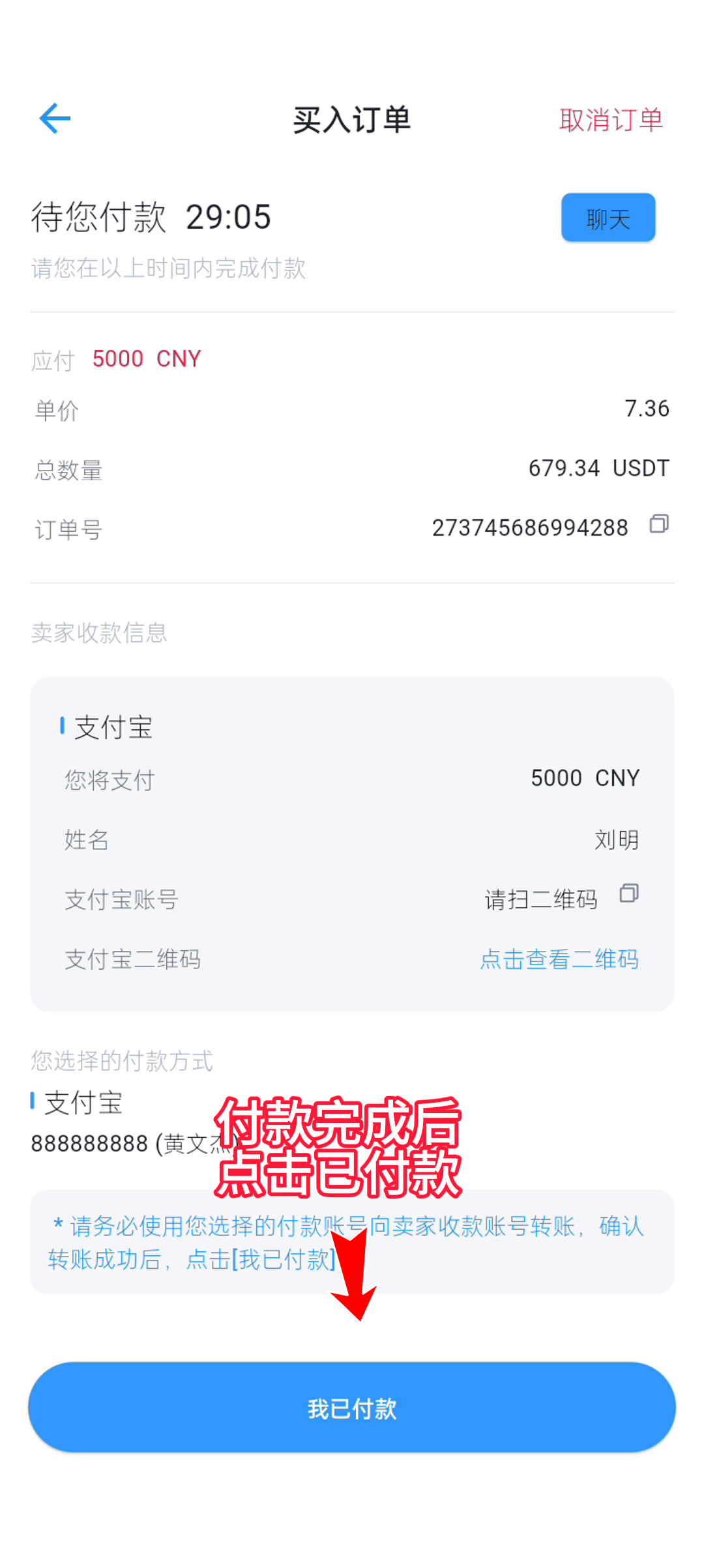
Task: Open the 点击查看二维码 link
Action: [559, 959]
